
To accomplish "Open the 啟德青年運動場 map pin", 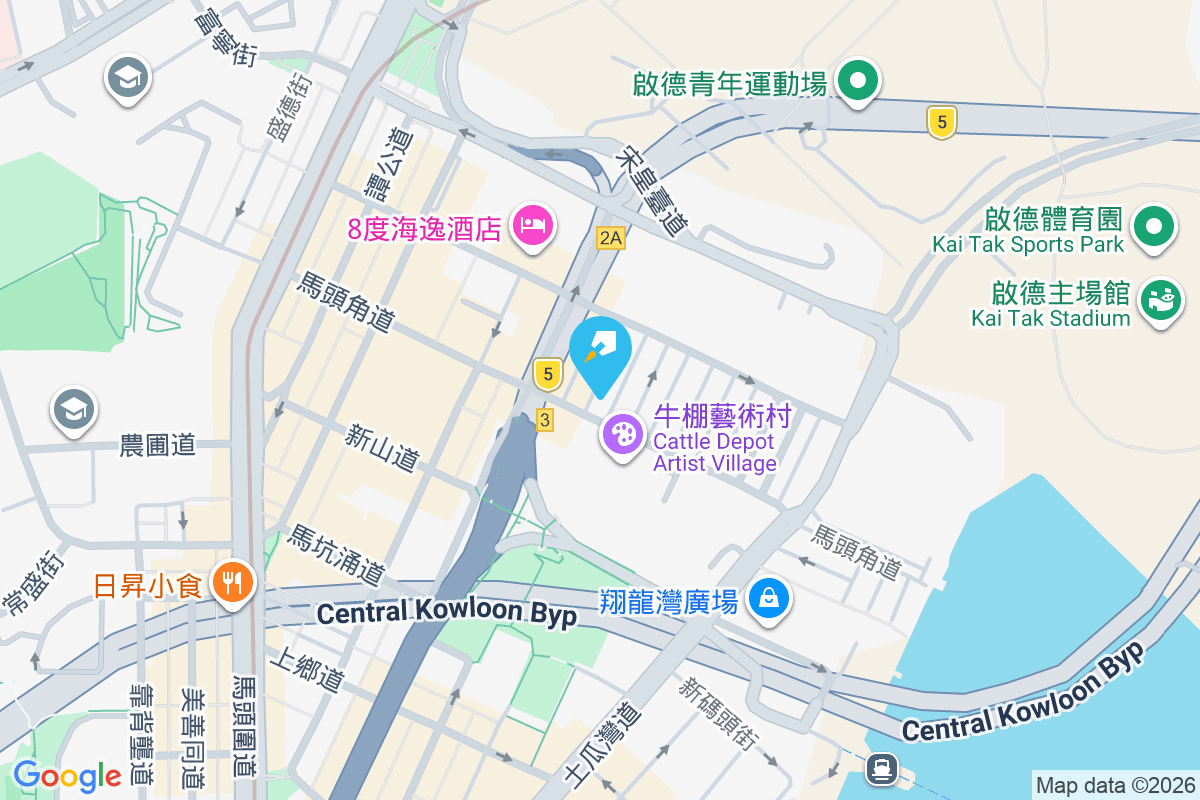I will (857, 82).
